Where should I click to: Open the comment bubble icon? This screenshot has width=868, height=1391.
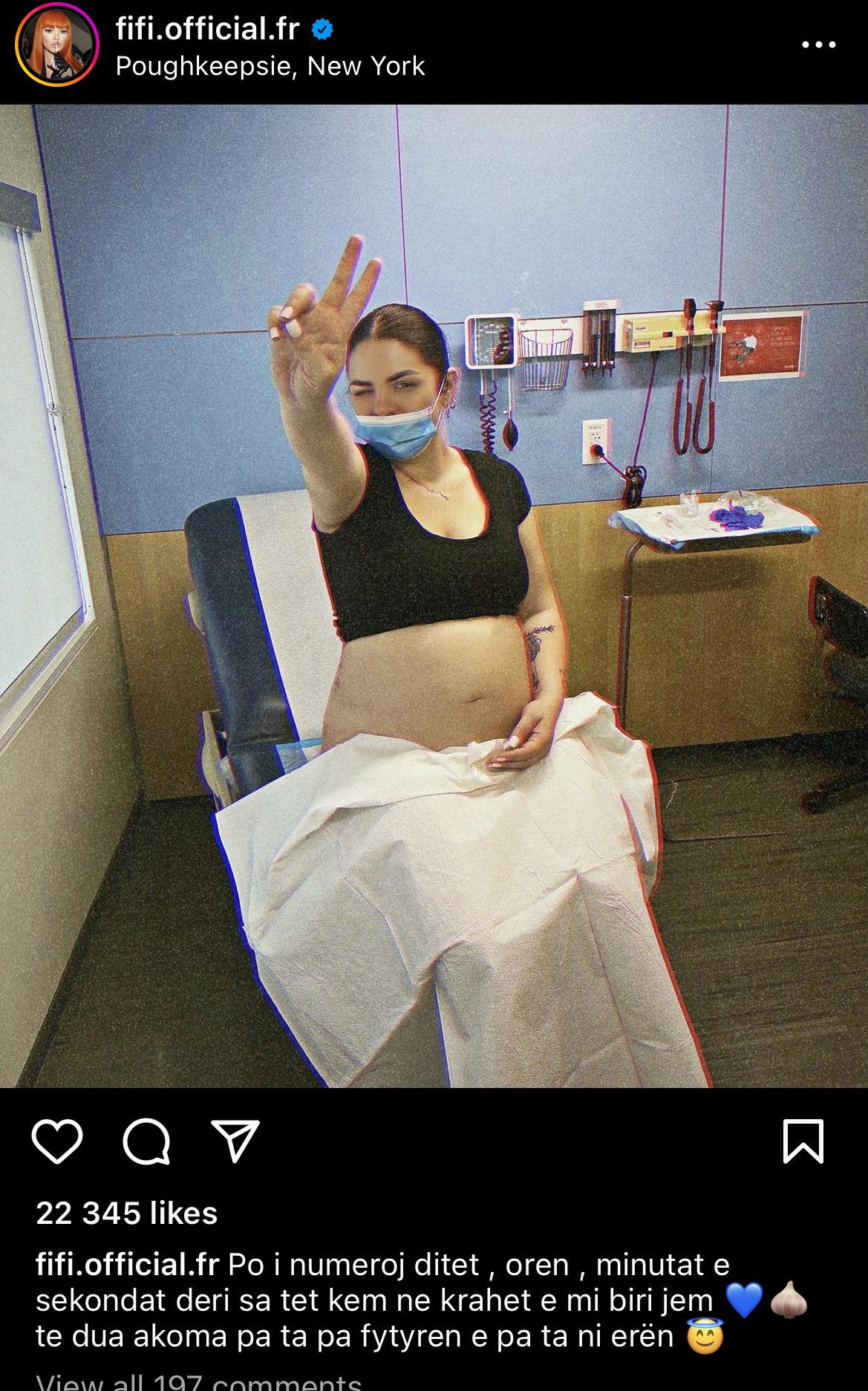146,1141
